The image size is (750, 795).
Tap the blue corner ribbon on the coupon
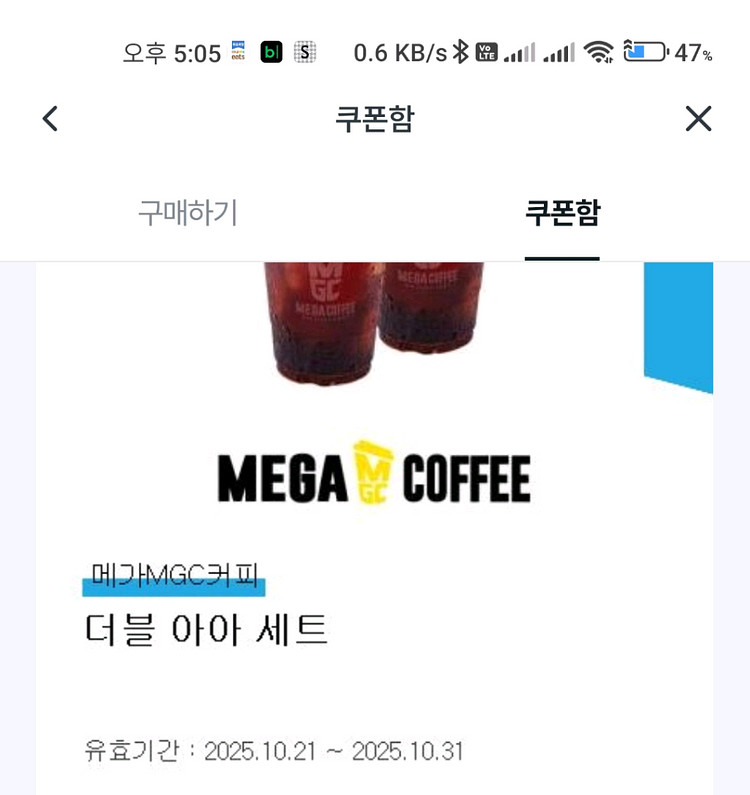pos(680,320)
